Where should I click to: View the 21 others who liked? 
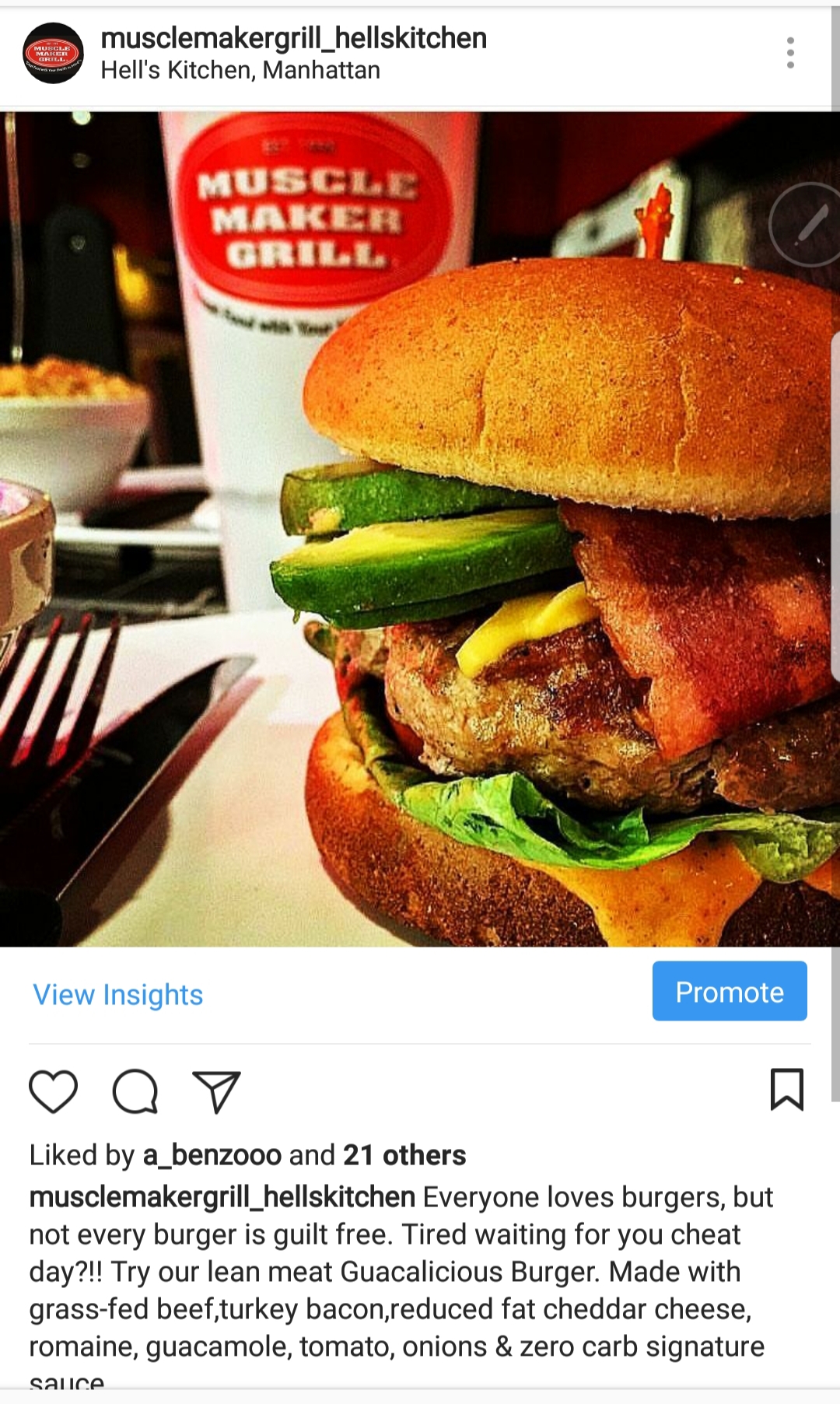(404, 1155)
